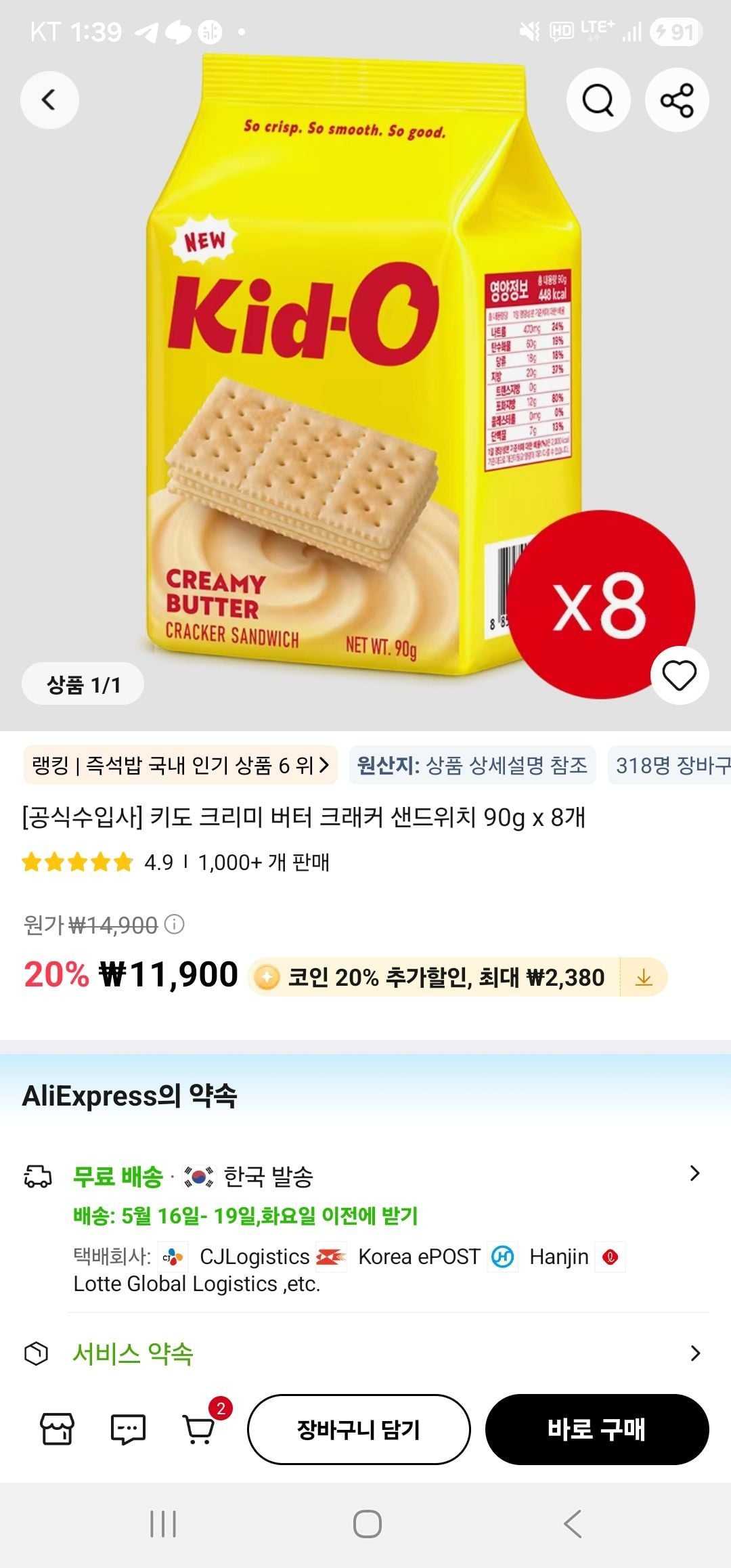
Task: Tap the 원산지 origin info chip
Action: 472,765
